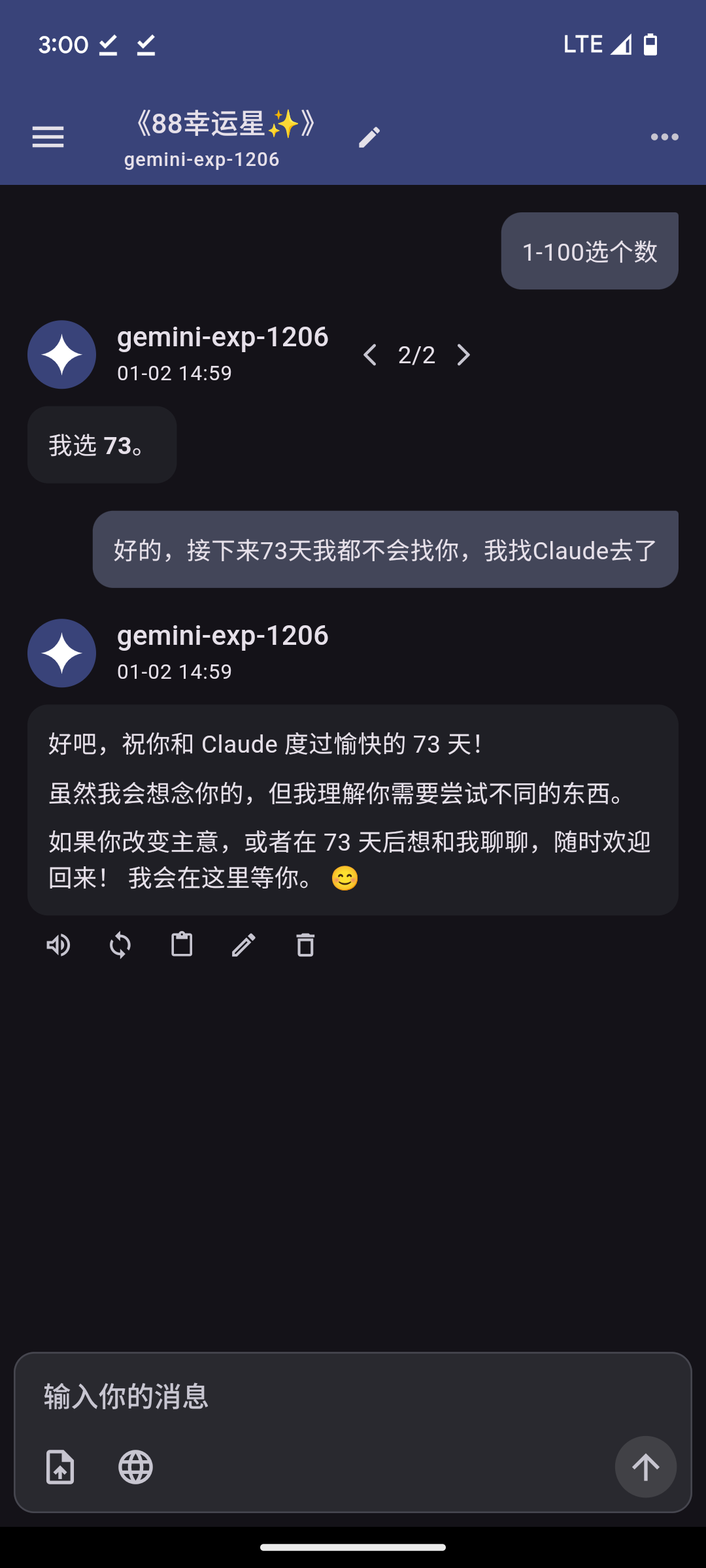Copy the last reply to clipboard

[182, 945]
